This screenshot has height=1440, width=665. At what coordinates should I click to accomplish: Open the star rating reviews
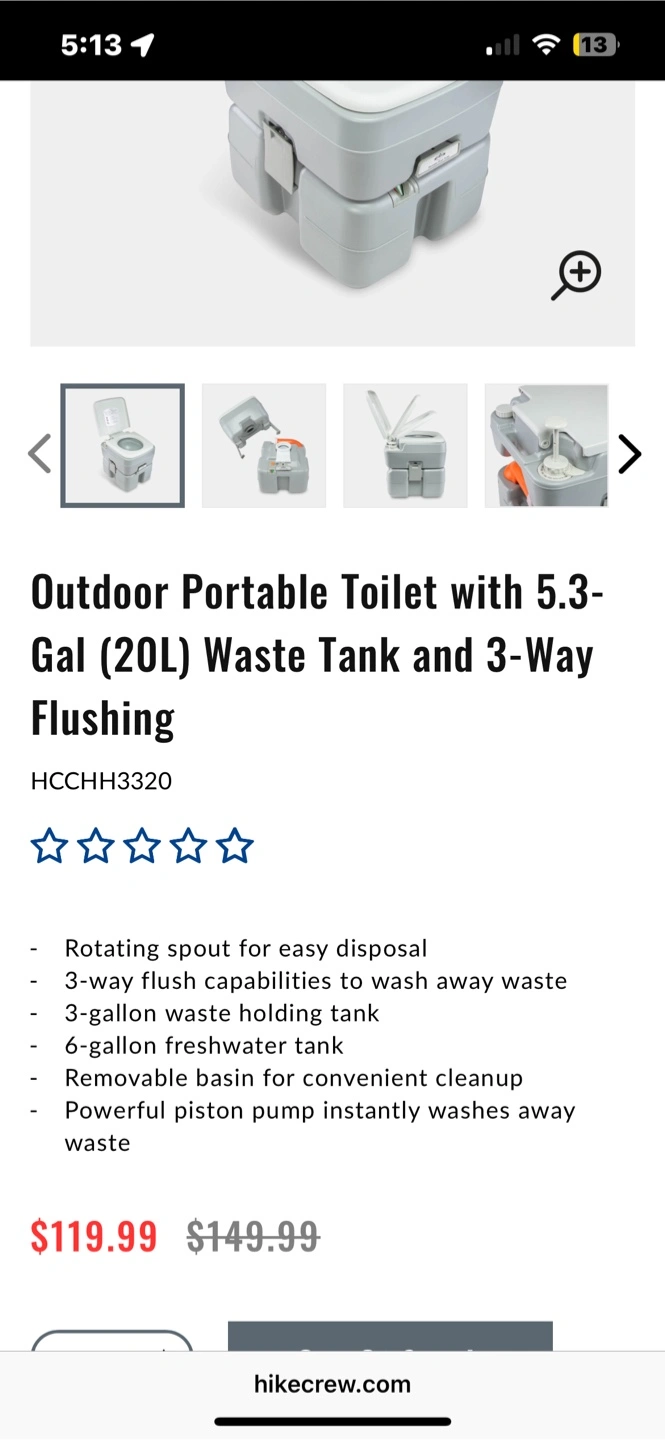point(142,846)
